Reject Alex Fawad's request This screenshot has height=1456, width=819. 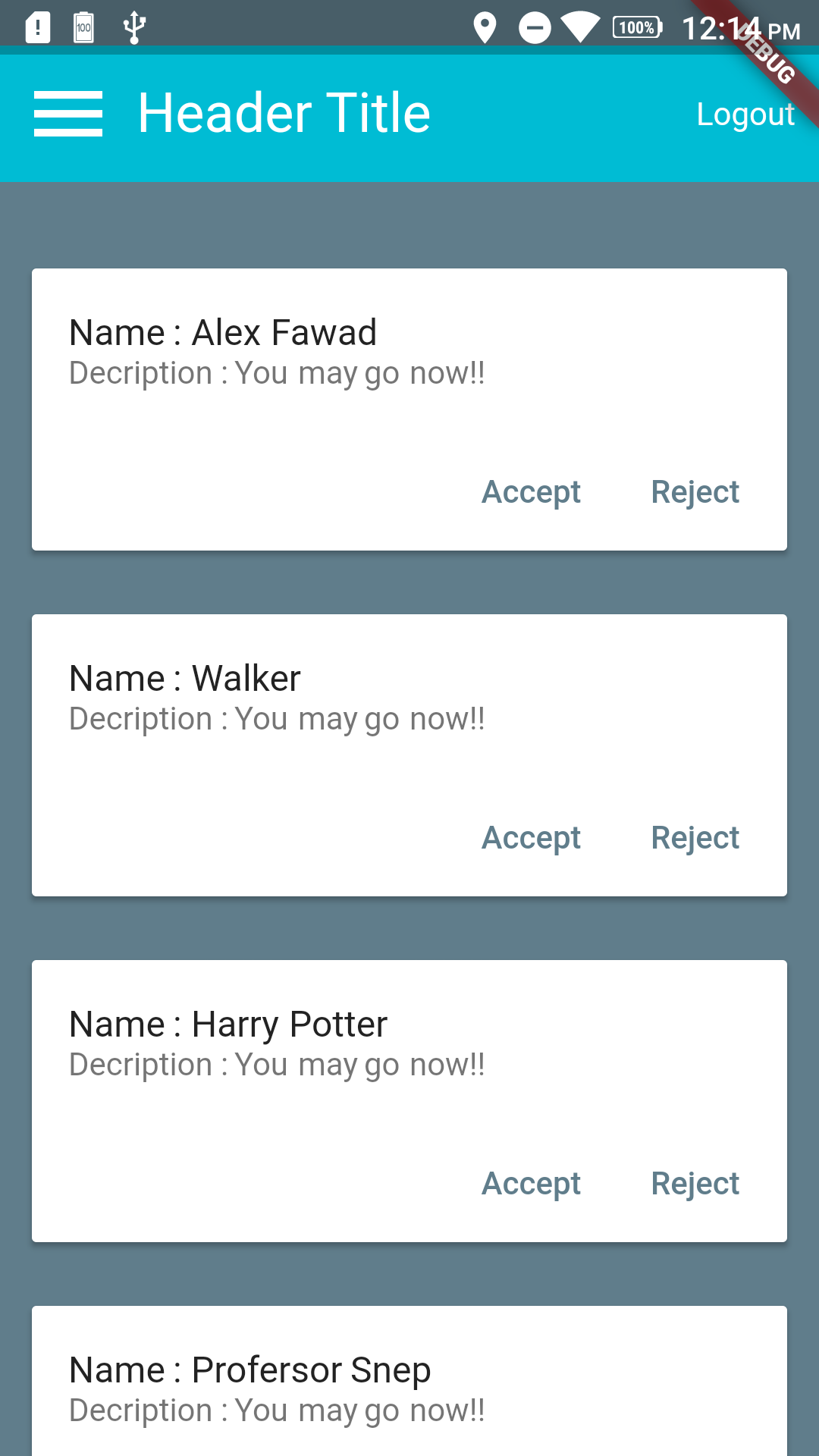tap(695, 492)
